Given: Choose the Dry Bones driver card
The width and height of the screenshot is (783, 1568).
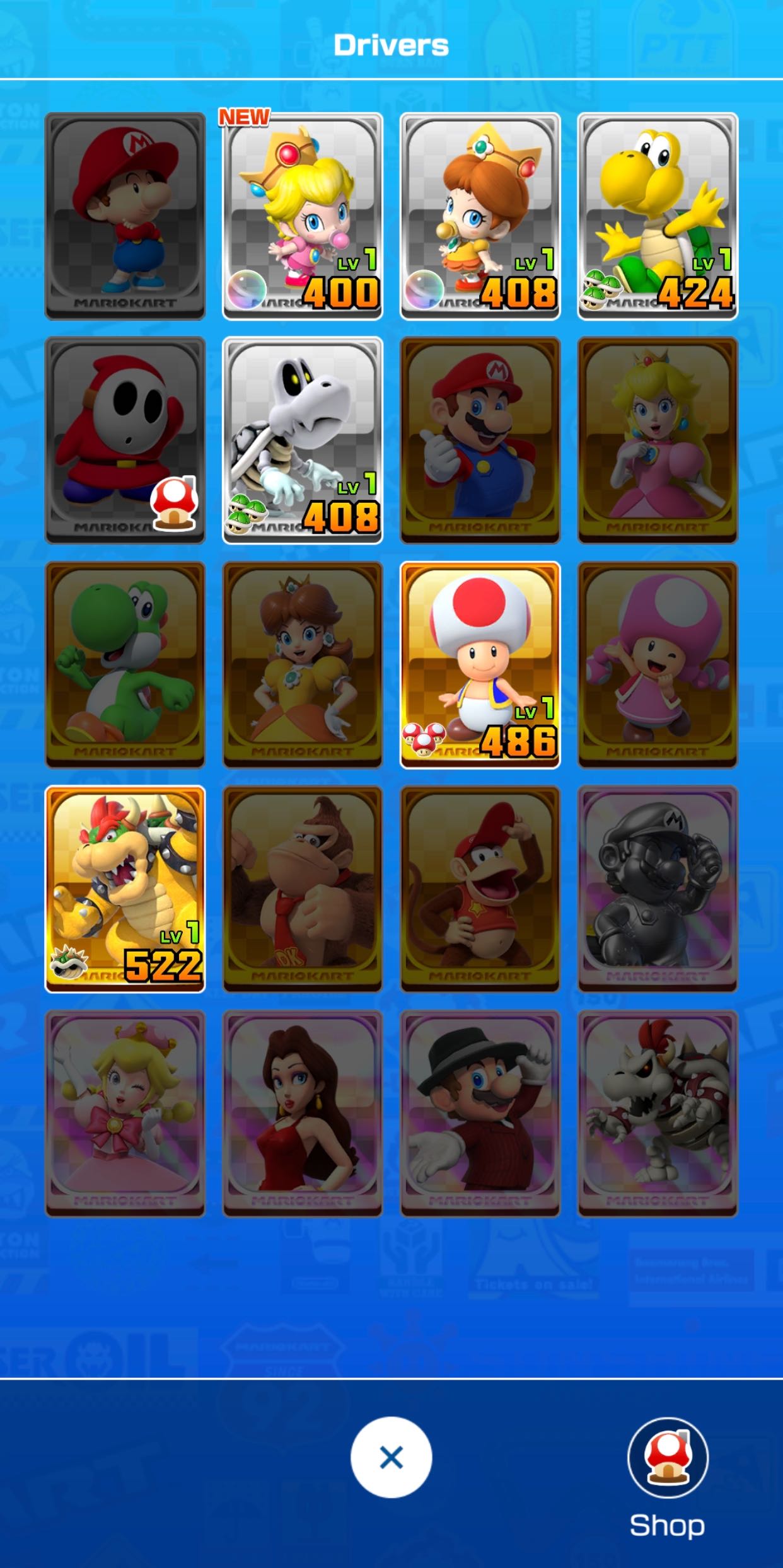Looking at the screenshot, I should (x=303, y=440).
